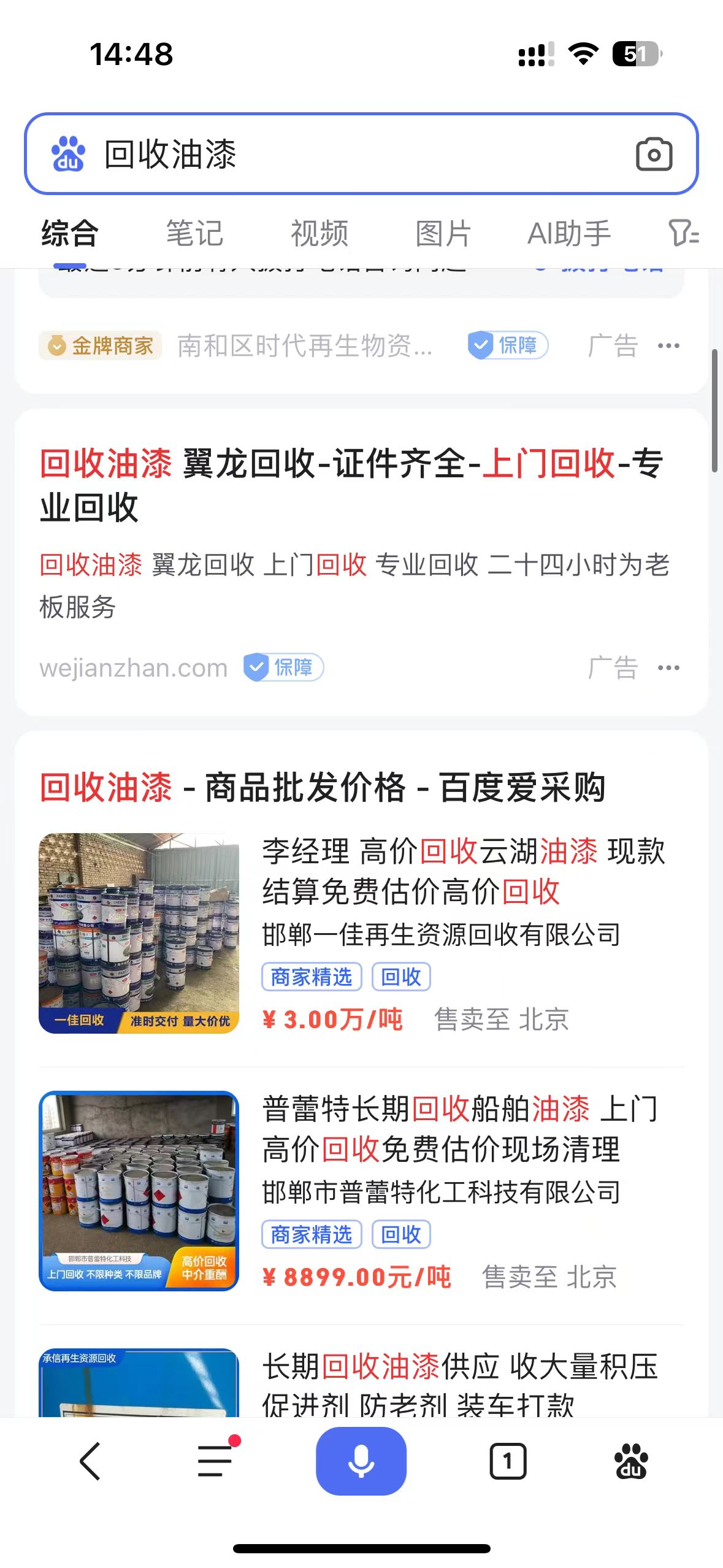The width and height of the screenshot is (723, 1568).
Task: Open the AI助手 tab
Action: (x=569, y=234)
